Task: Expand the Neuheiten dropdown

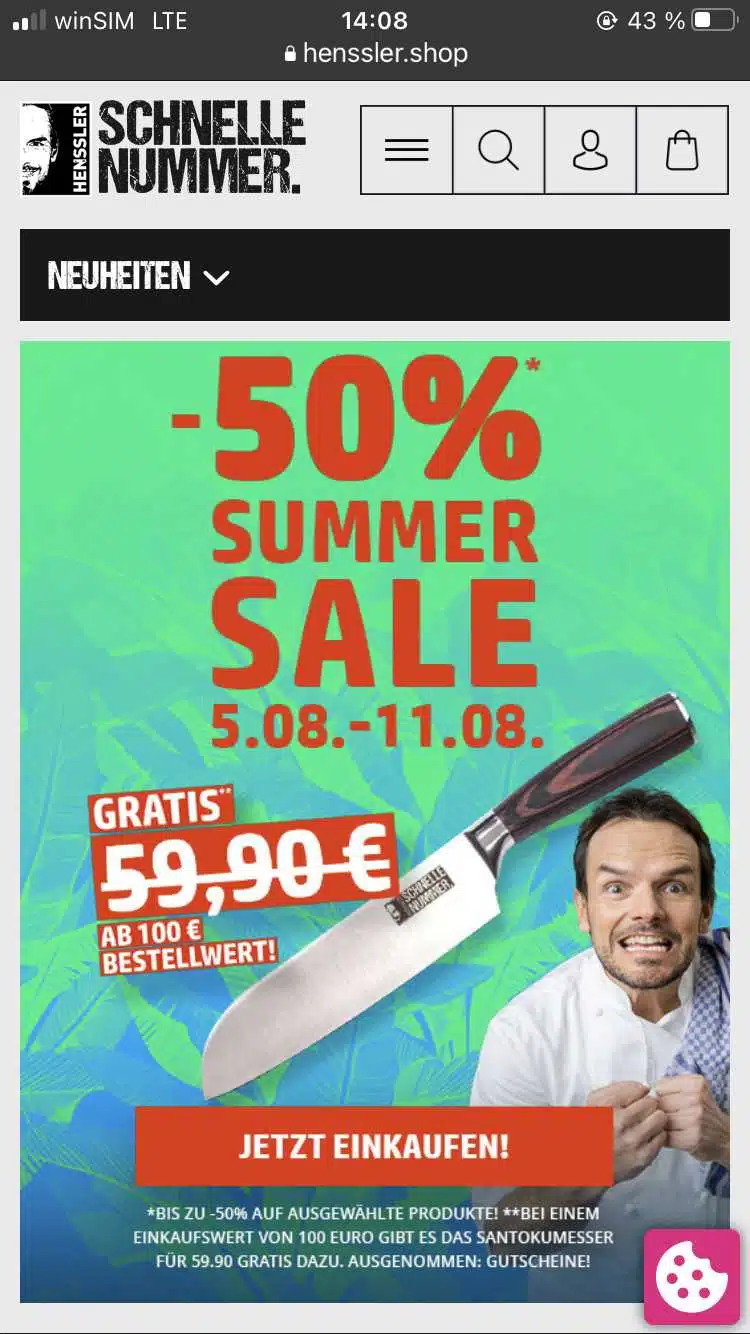Action: click(x=139, y=276)
